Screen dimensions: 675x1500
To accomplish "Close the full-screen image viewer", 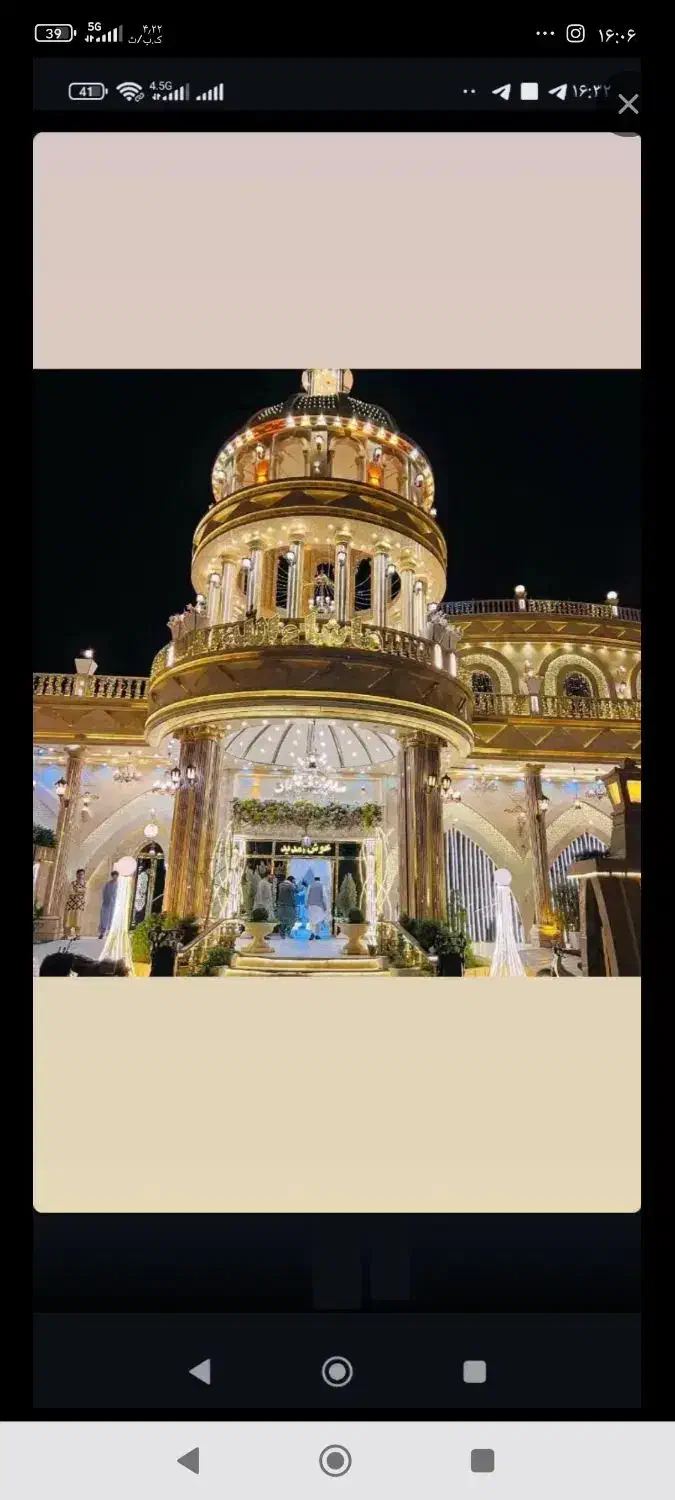I will tap(628, 104).
